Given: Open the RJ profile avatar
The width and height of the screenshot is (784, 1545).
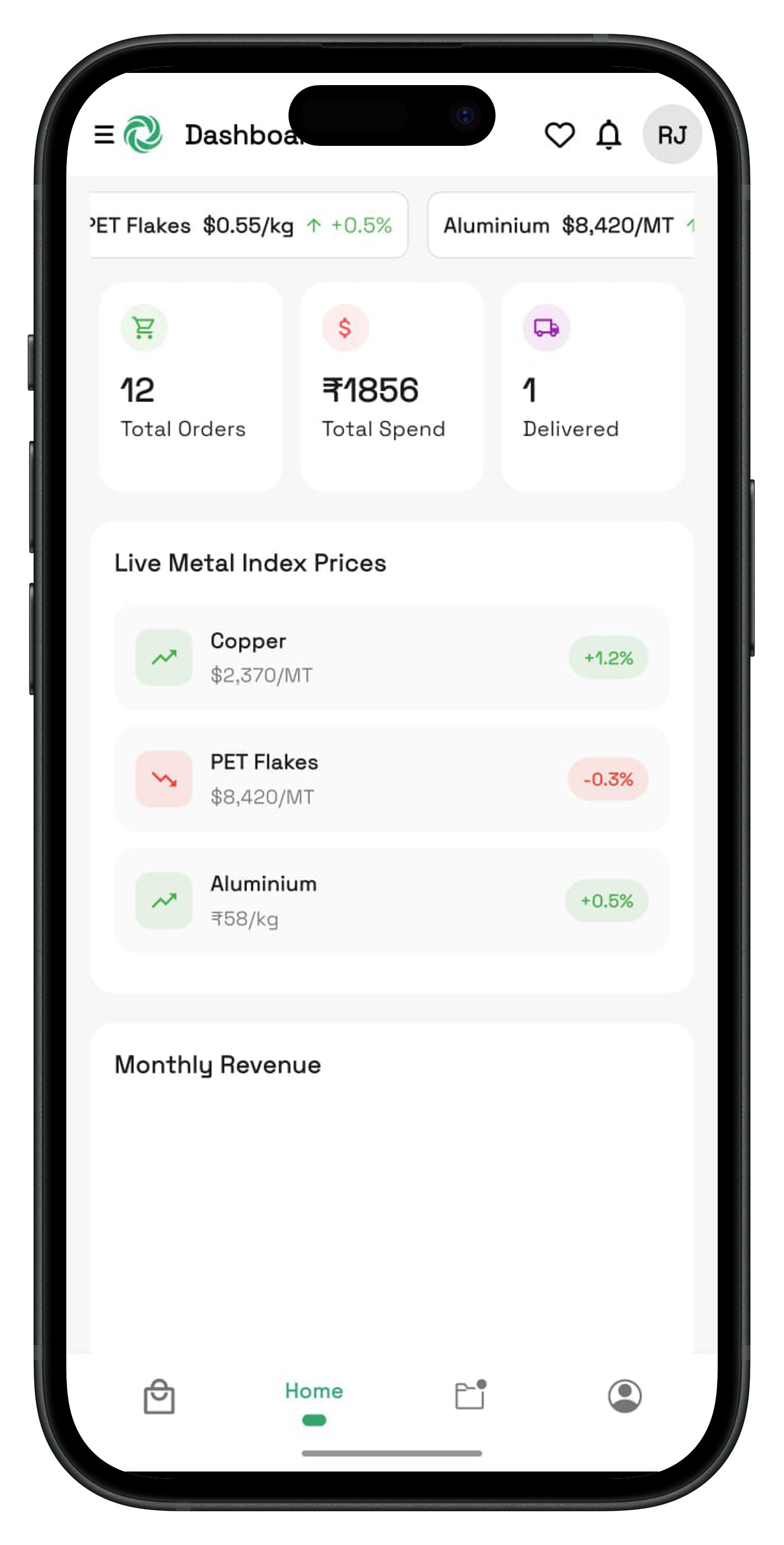Looking at the screenshot, I should tap(672, 134).
